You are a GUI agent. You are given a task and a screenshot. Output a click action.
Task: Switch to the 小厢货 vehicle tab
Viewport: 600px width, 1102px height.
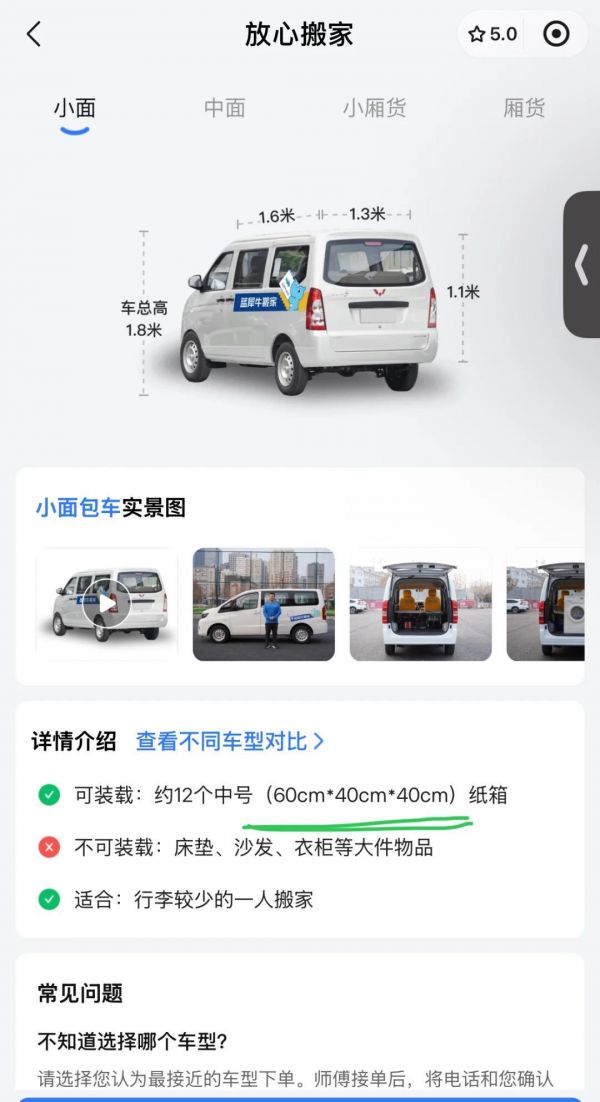[x=375, y=108]
